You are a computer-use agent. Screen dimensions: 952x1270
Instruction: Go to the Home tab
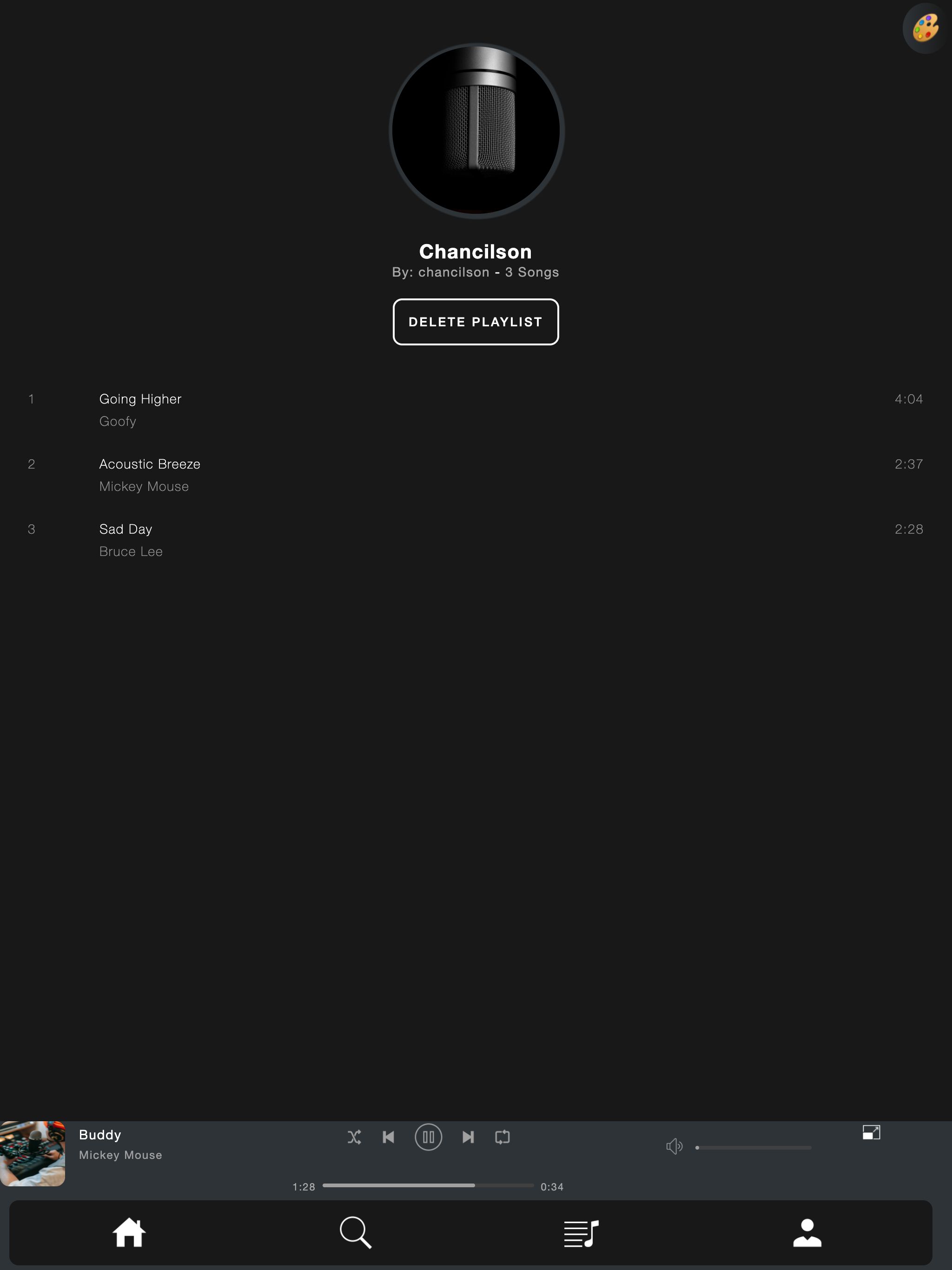click(129, 1233)
